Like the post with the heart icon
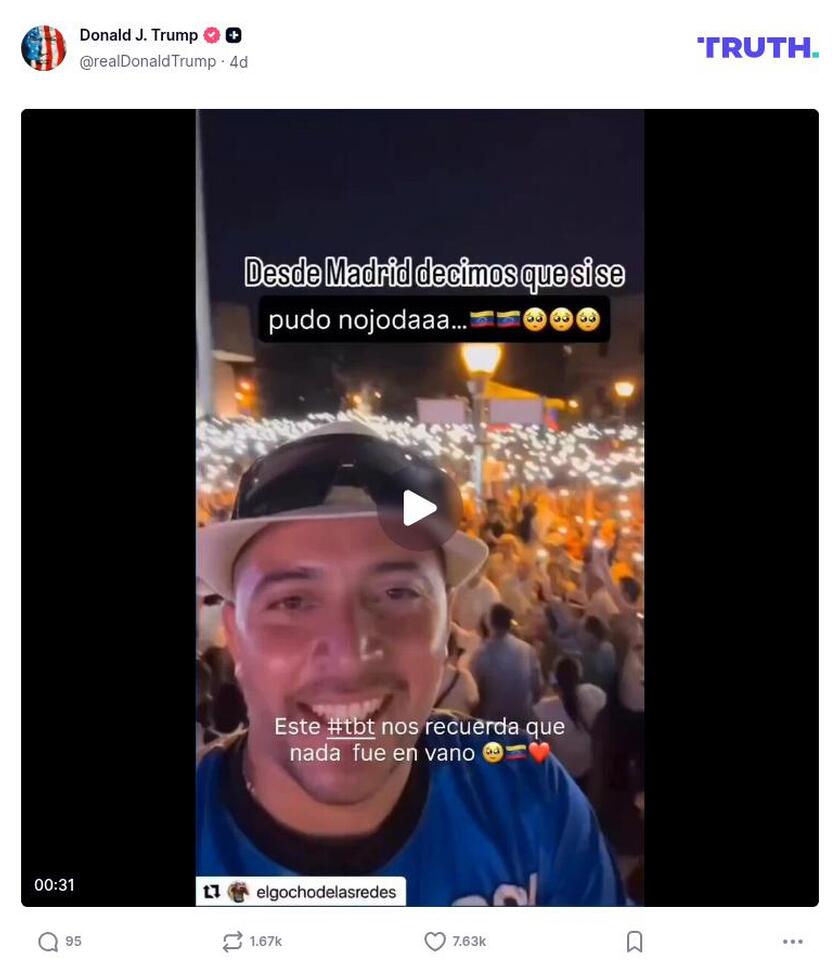The image size is (840, 979). coord(434,941)
